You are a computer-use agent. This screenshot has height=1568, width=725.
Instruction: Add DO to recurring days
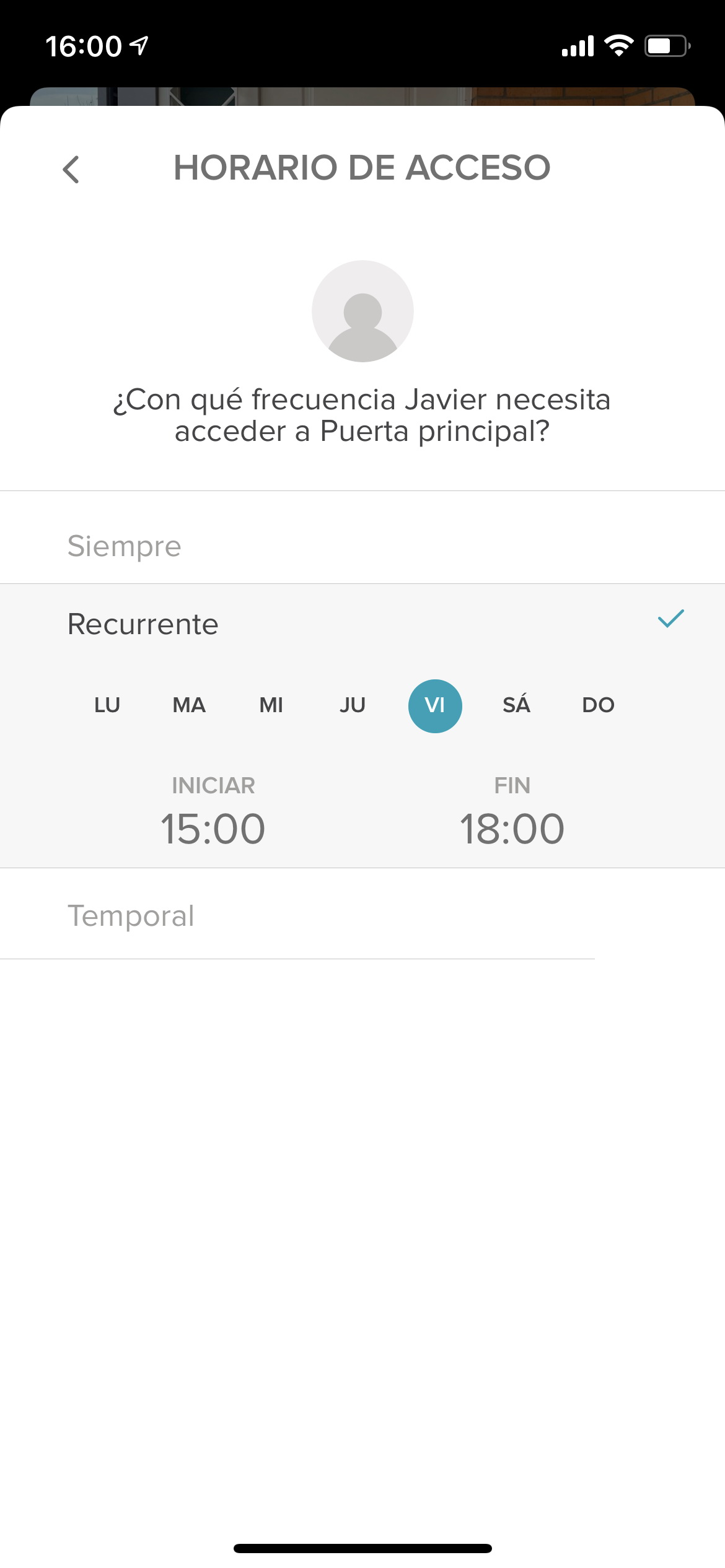598,705
